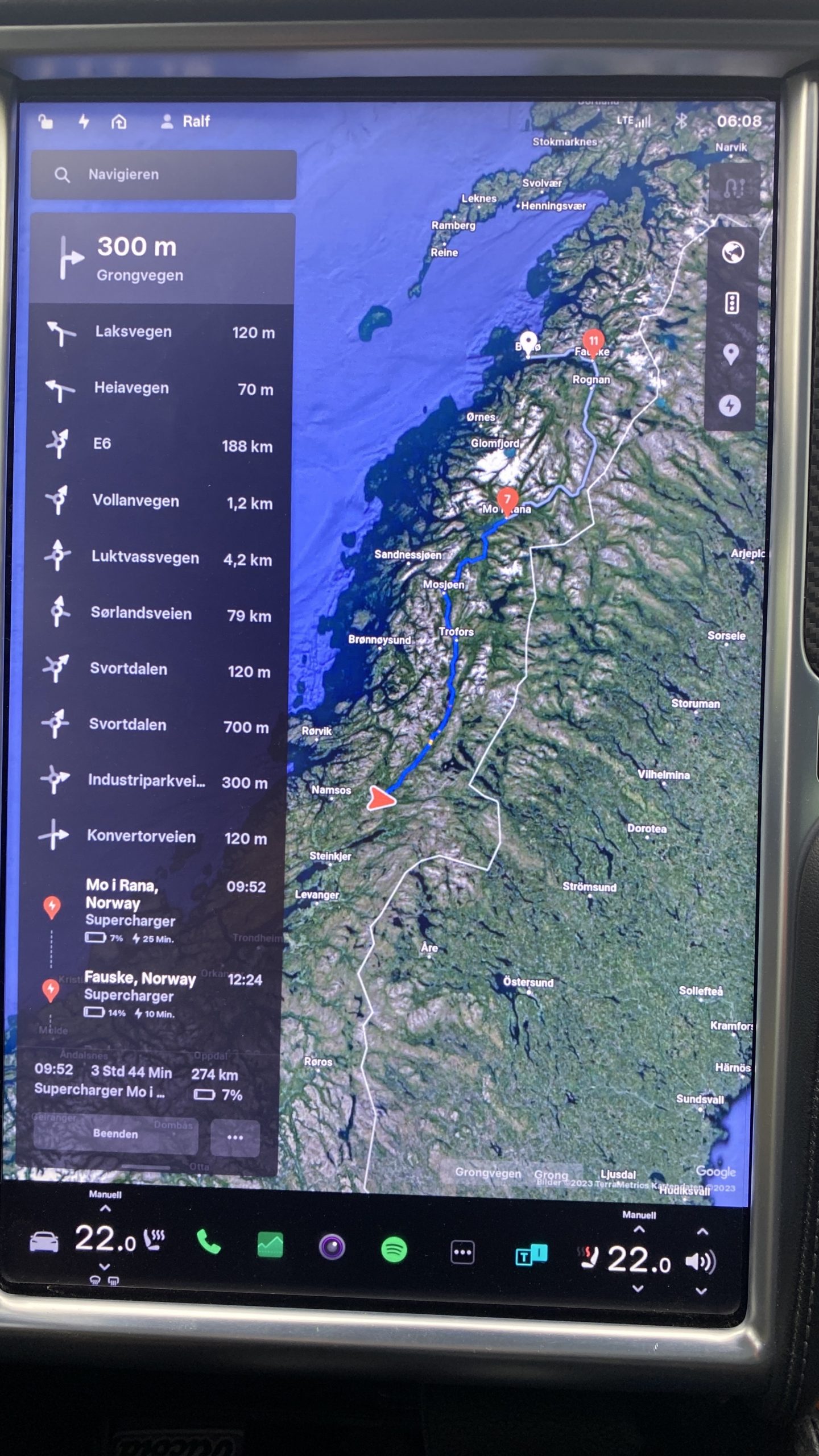Tap the Beenden button to end navigation
The width and height of the screenshot is (819, 1456).
click(115, 1134)
